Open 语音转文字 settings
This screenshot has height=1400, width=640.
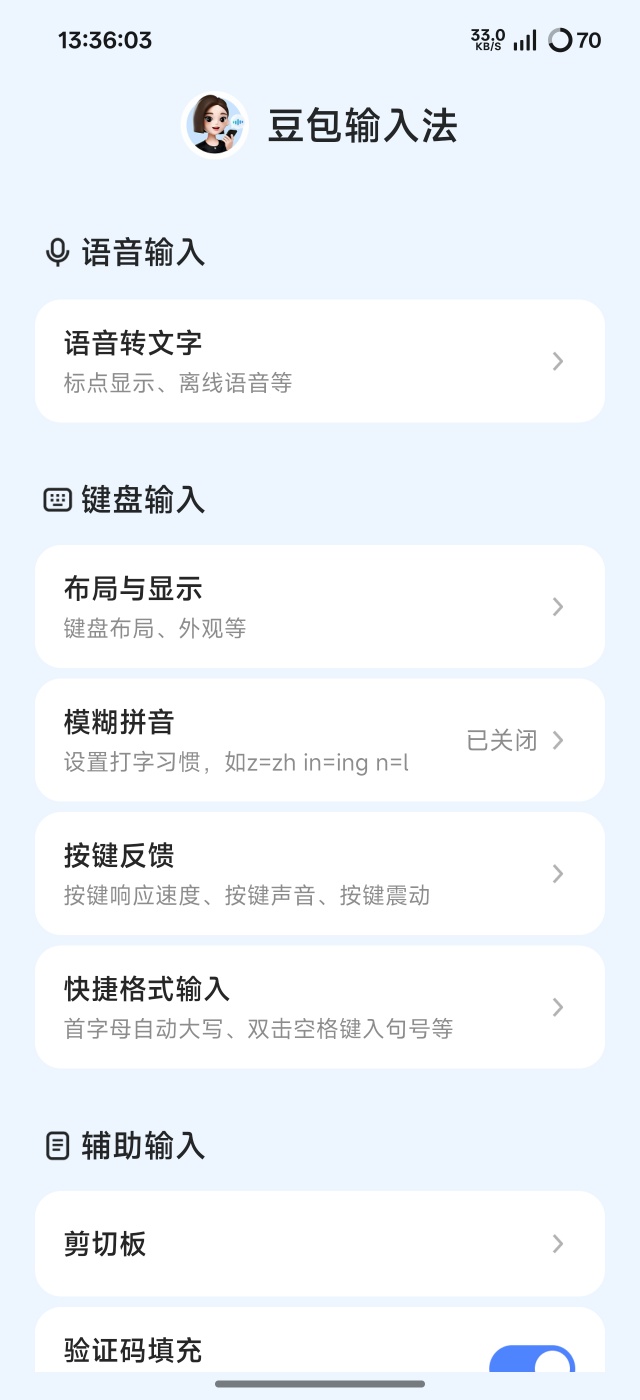320,361
